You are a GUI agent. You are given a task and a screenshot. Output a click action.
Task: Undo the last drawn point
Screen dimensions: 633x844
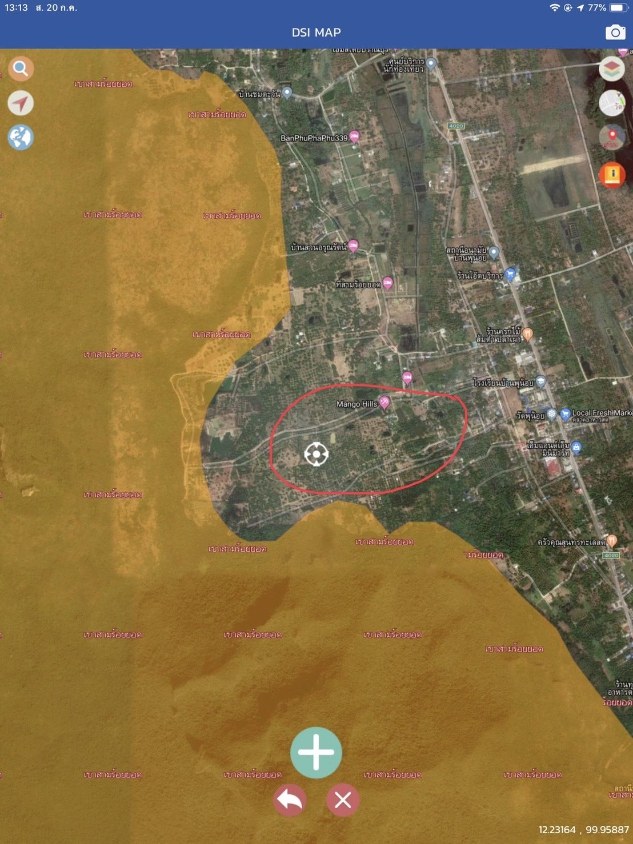click(290, 800)
